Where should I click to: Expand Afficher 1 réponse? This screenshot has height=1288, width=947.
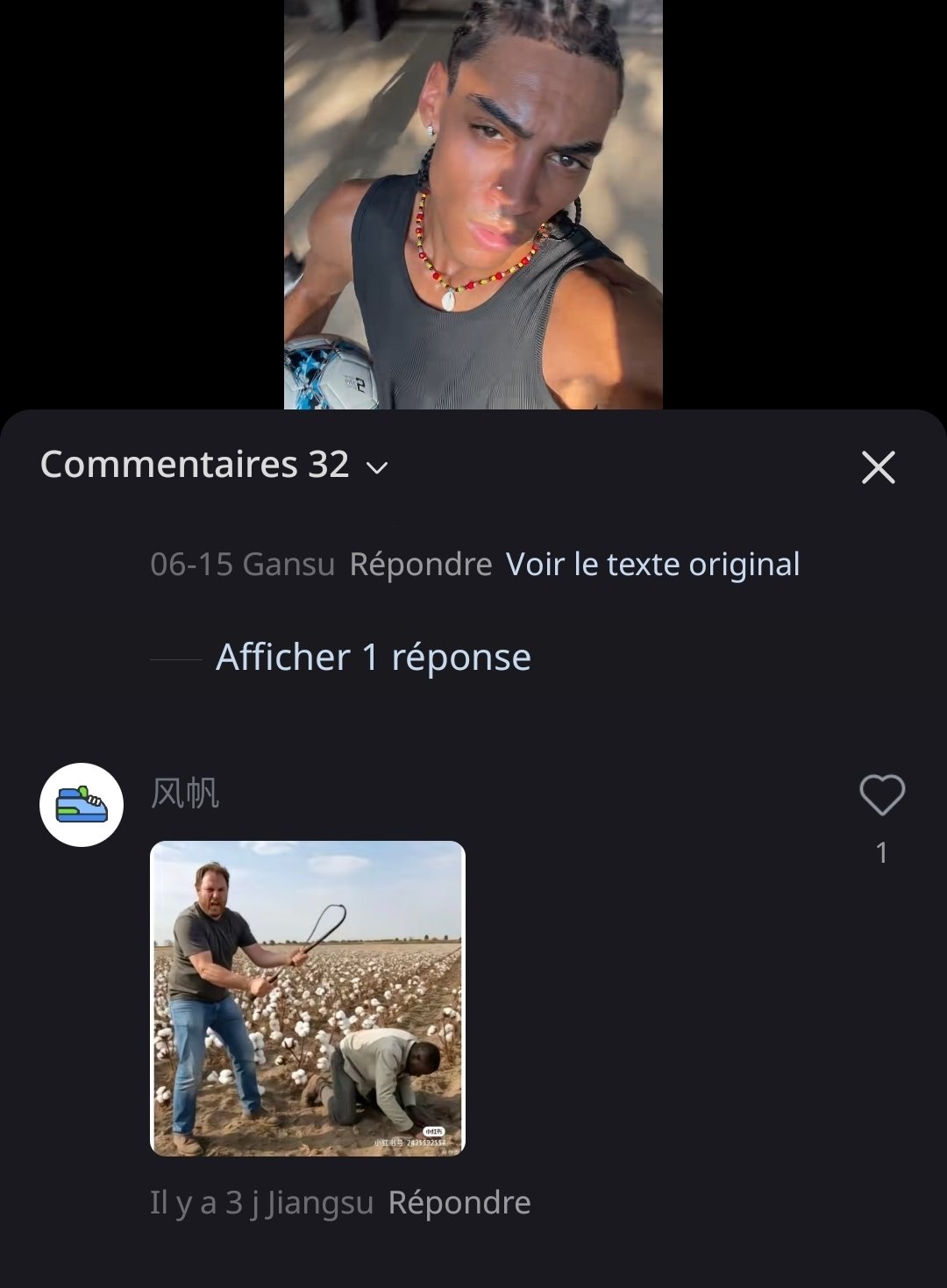[x=373, y=658]
